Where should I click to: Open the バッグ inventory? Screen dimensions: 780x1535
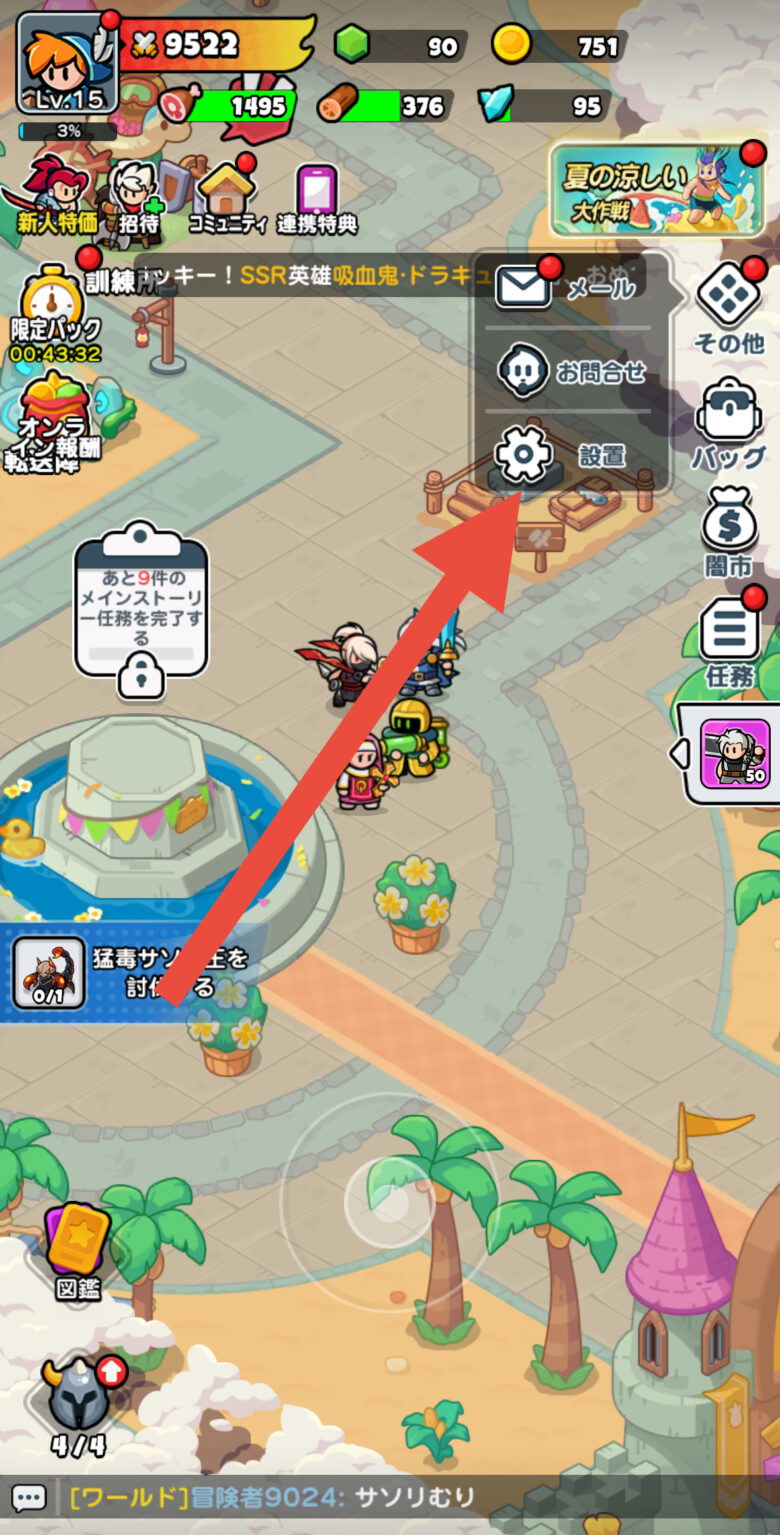click(x=729, y=422)
